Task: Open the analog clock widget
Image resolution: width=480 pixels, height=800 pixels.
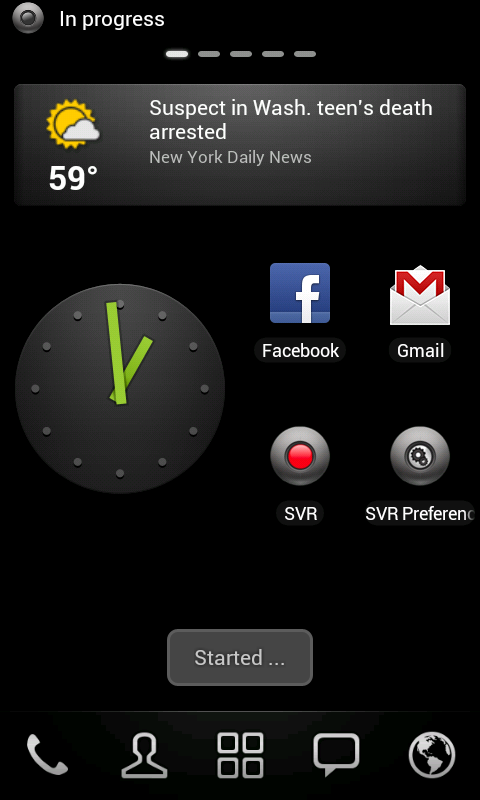Action: [120, 389]
